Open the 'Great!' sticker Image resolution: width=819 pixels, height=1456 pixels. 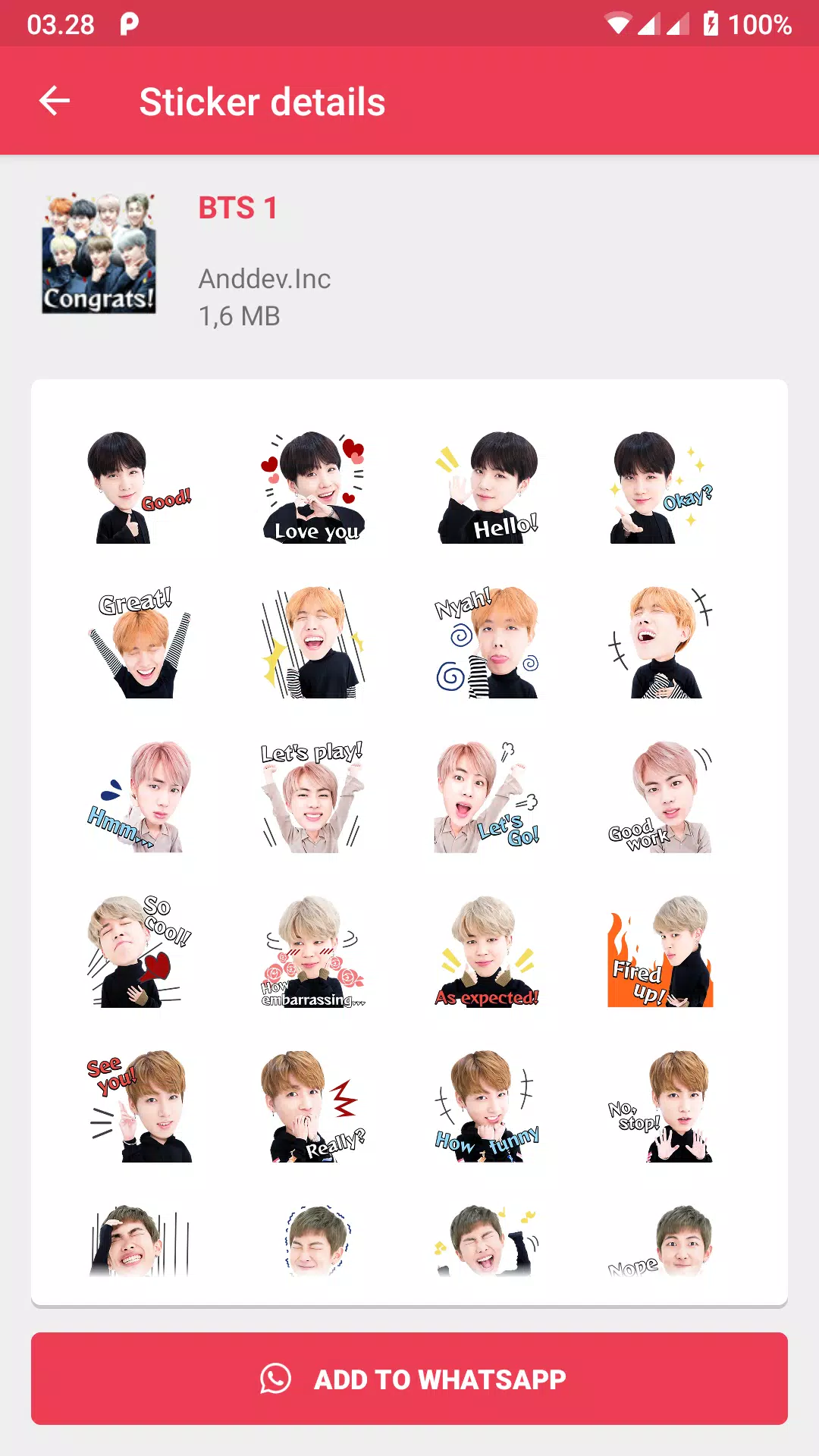[139, 642]
